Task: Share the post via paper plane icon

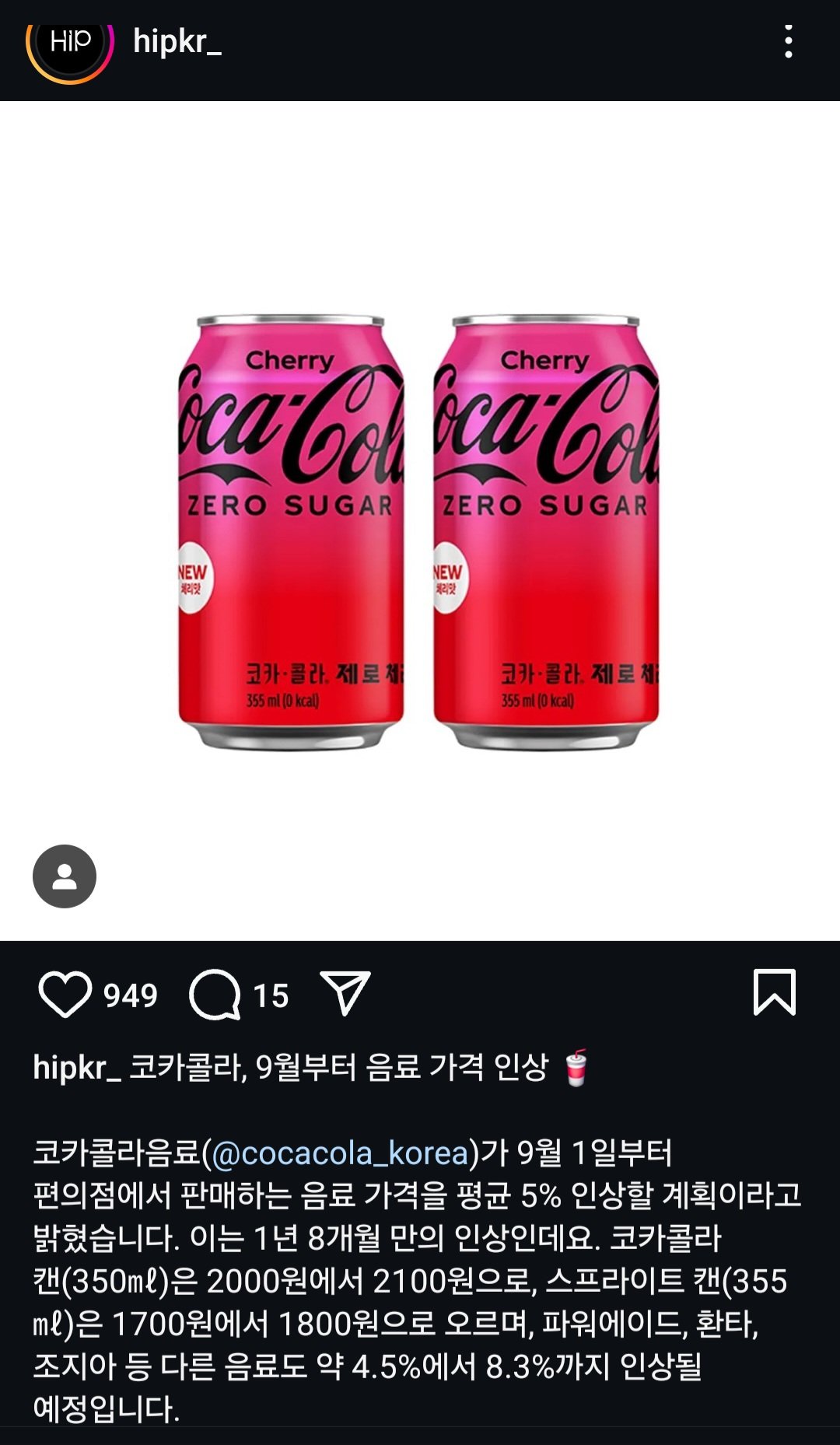Action: pos(345,993)
